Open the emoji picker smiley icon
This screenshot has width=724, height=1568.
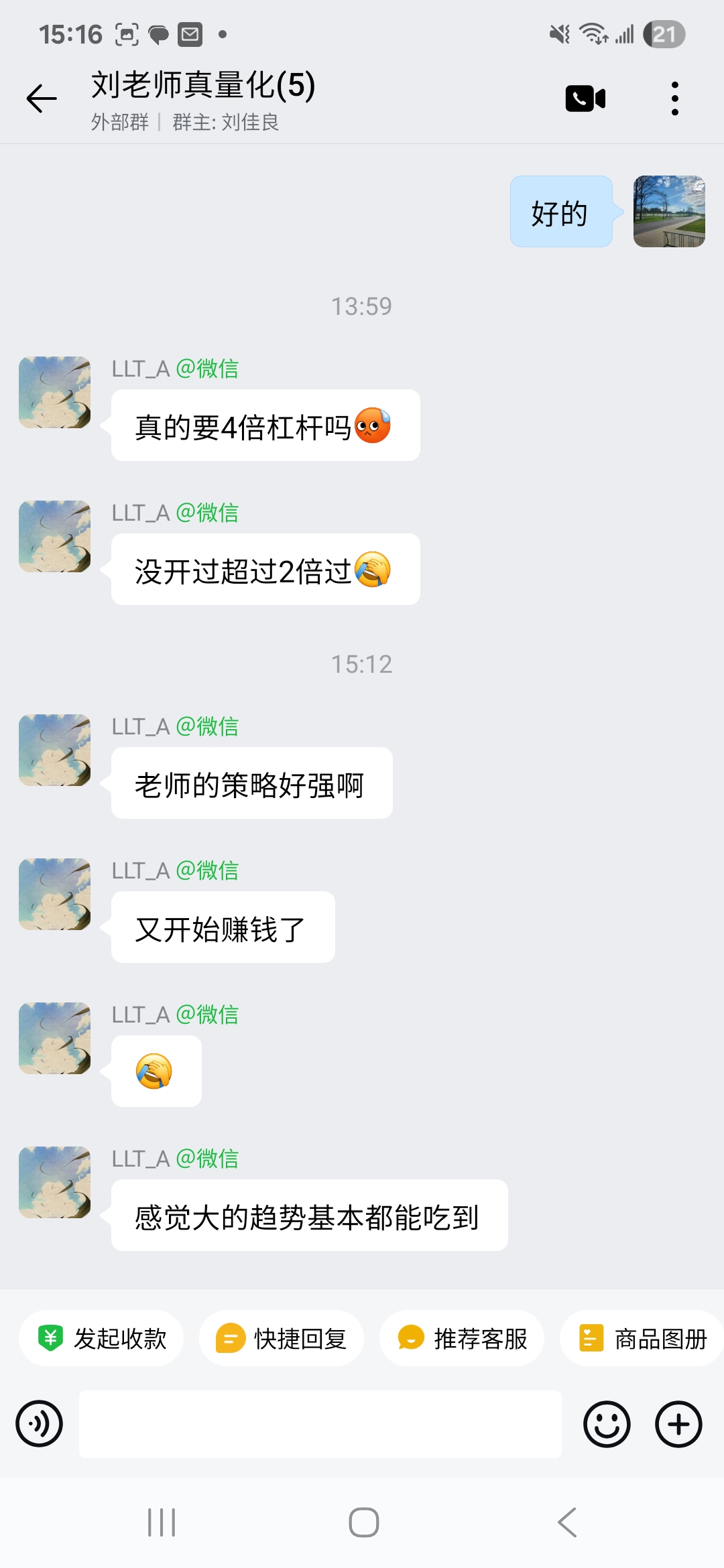(x=605, y=1425)
